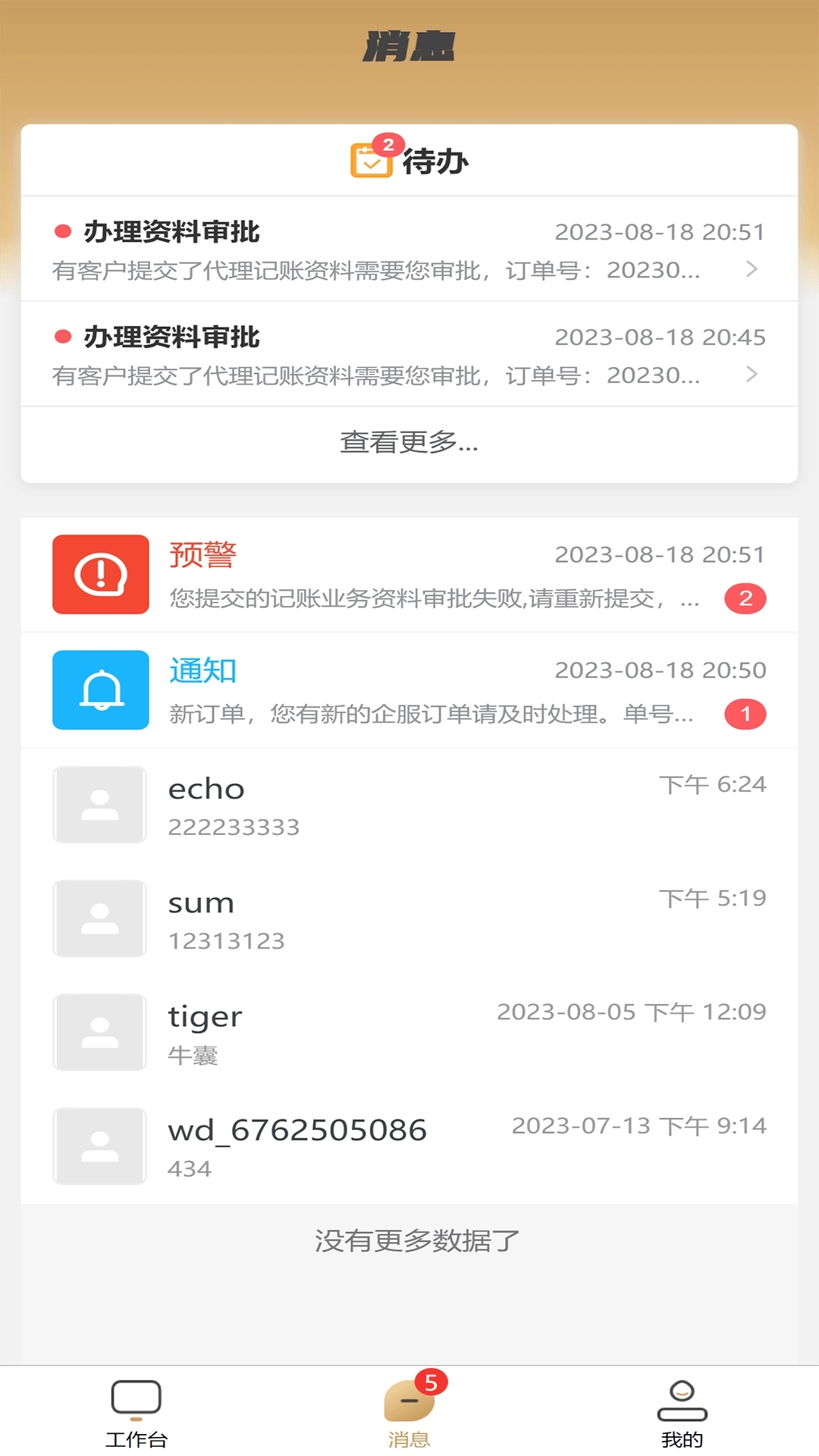Expand the first 办理资料审批 item via its chevron
Image resolution: width=819 pixels, height=1456 pixels.
click(x=752, y=269)
